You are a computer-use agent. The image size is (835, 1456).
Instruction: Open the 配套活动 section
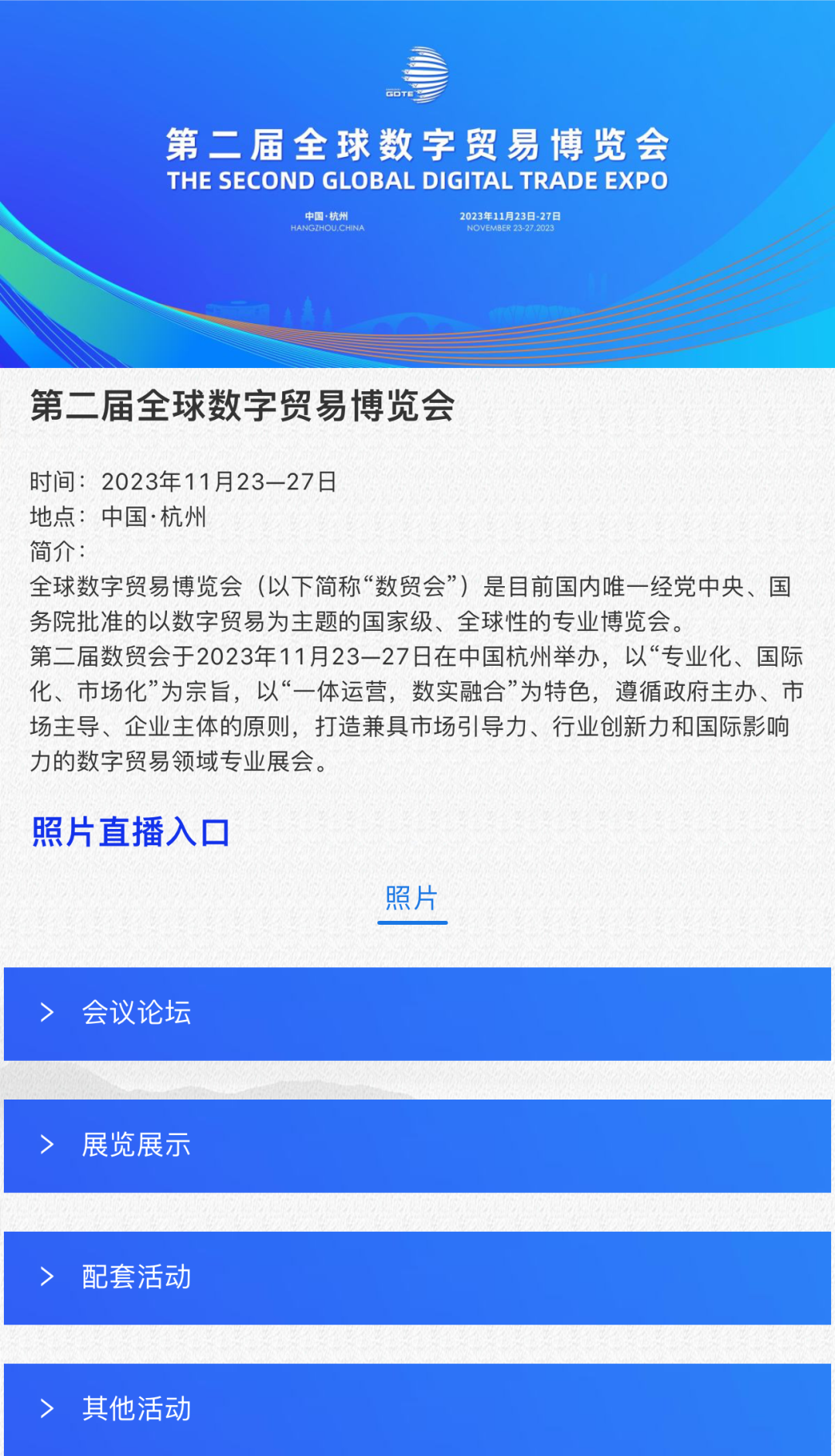tap(417, 1277)
